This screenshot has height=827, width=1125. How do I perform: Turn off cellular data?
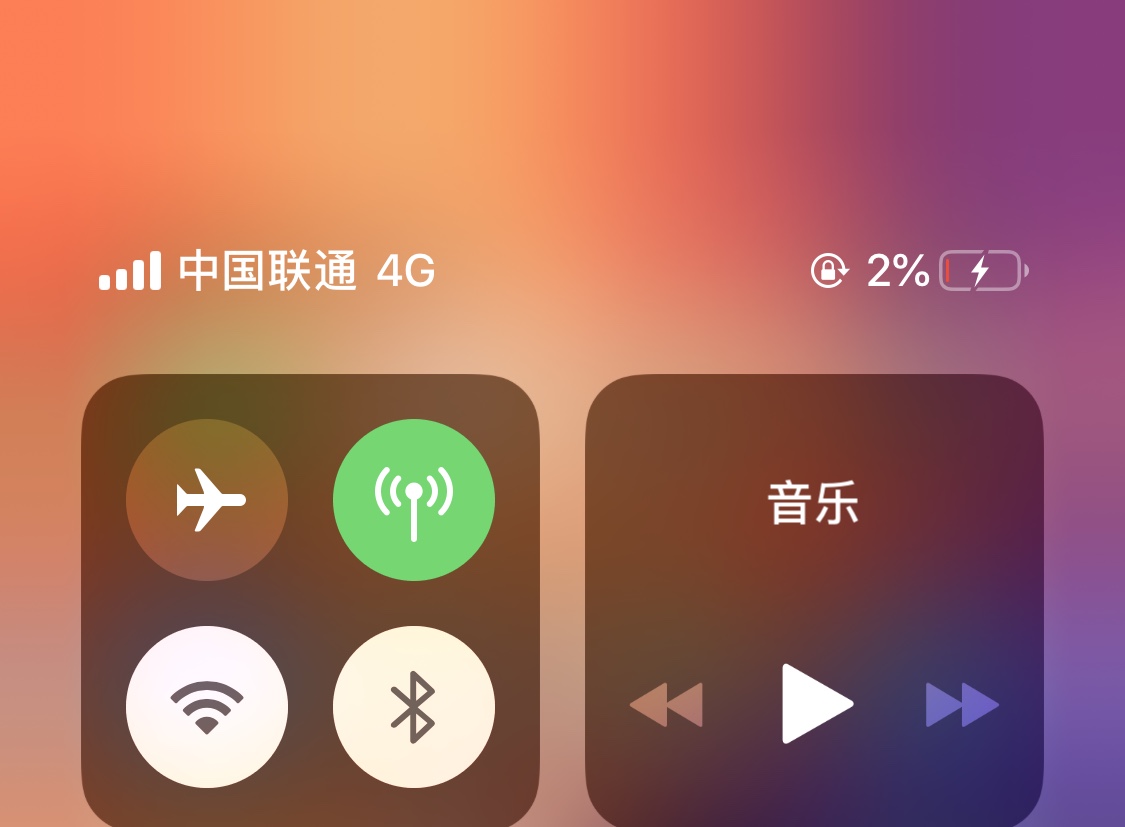[x=413, y=500]
